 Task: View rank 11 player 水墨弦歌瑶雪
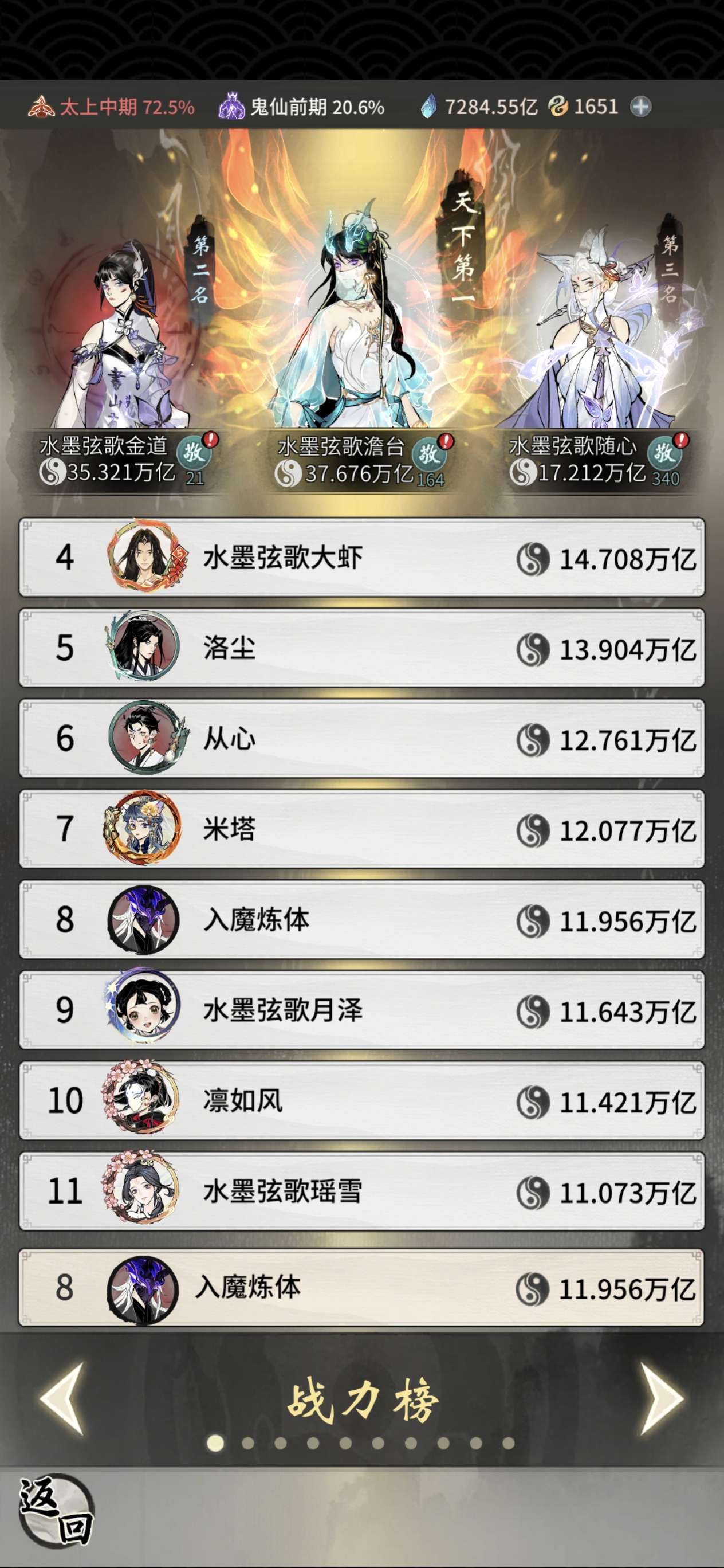click(x=361, y=1191)
